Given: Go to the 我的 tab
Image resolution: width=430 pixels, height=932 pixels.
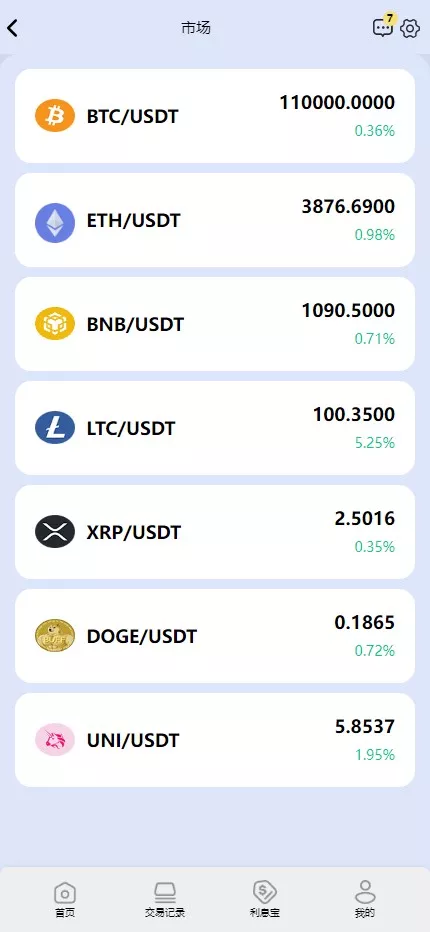Looking at the screenshot, I should (365, 899).
